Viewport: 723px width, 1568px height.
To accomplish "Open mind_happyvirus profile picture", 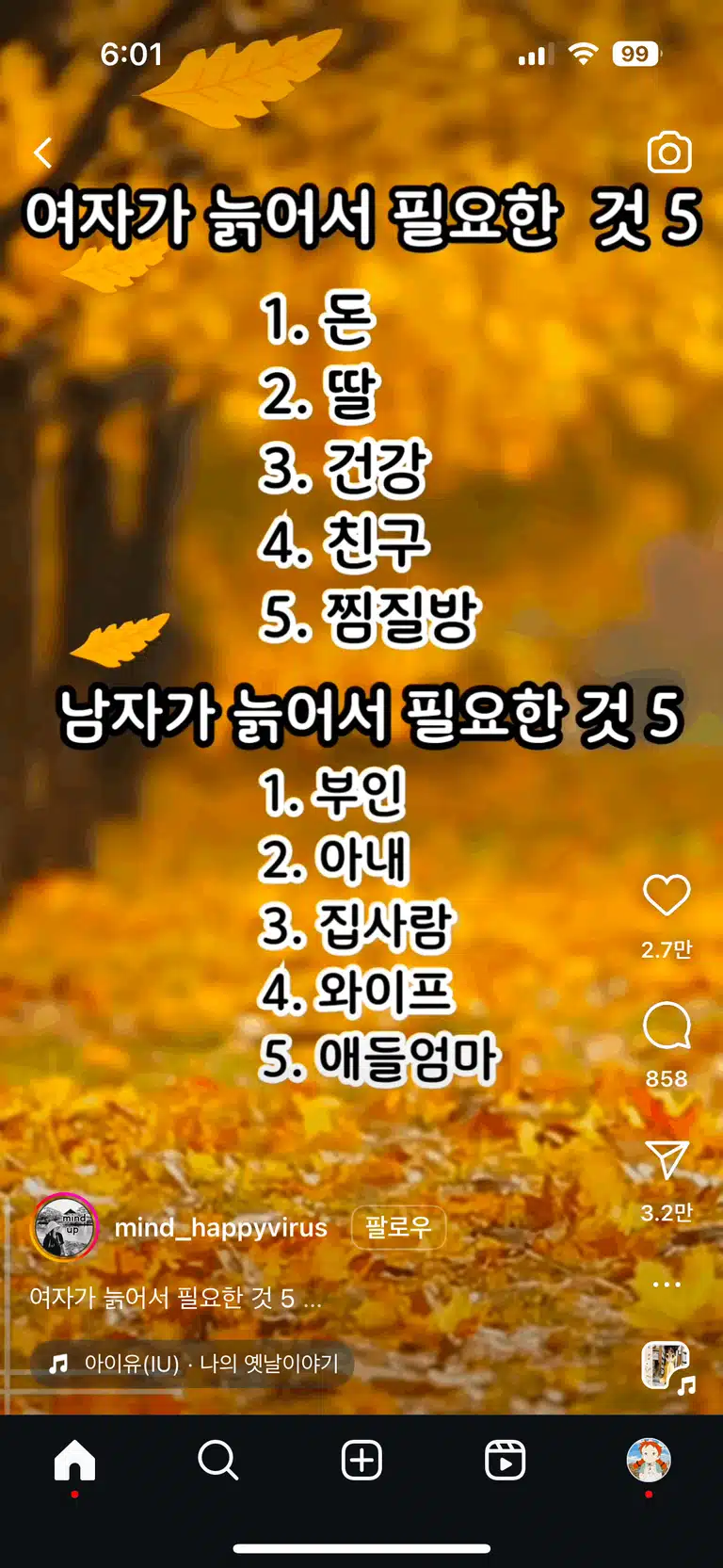I will [65, 1227].
